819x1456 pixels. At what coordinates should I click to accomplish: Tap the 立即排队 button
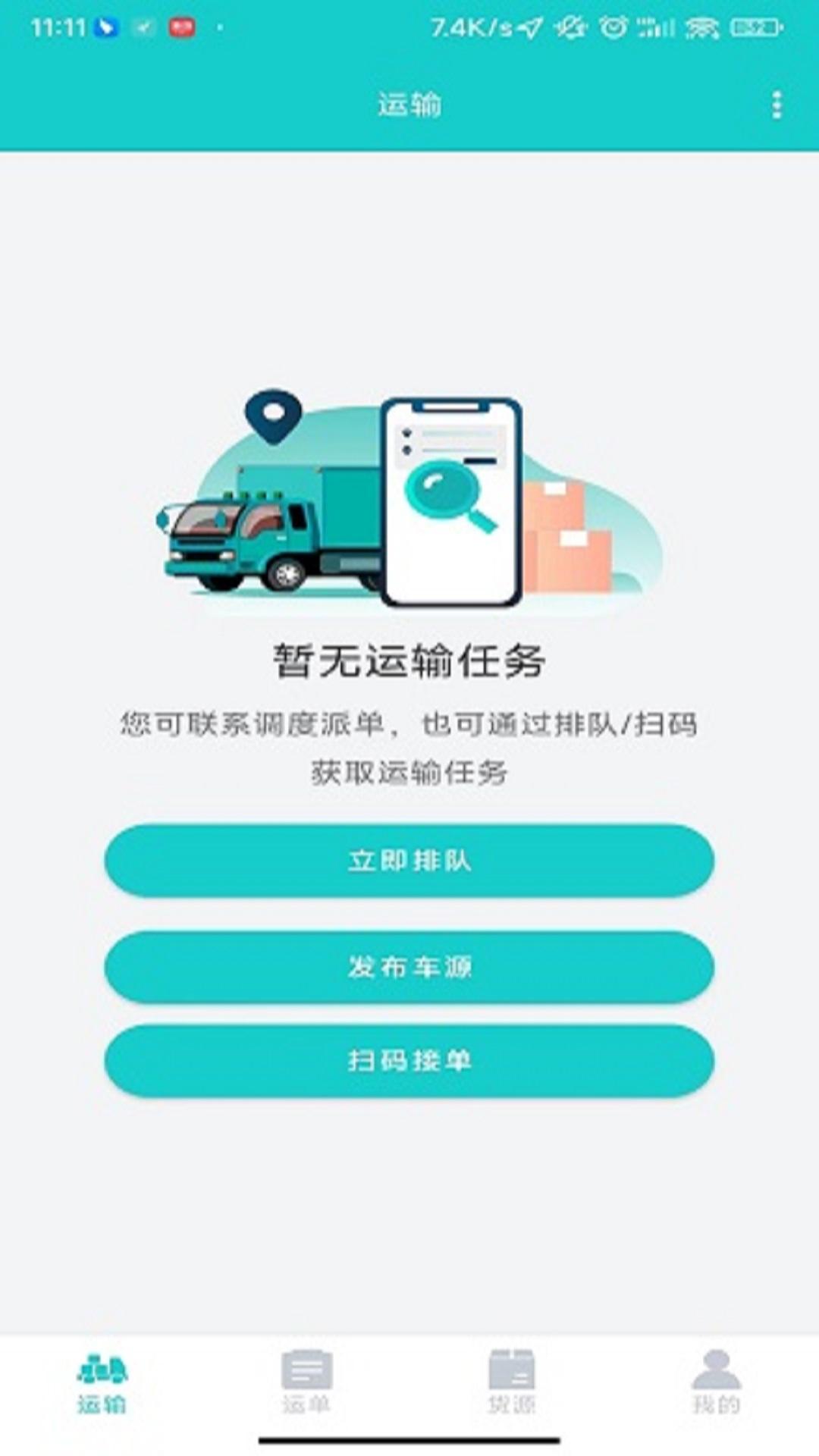click(409, 861)
